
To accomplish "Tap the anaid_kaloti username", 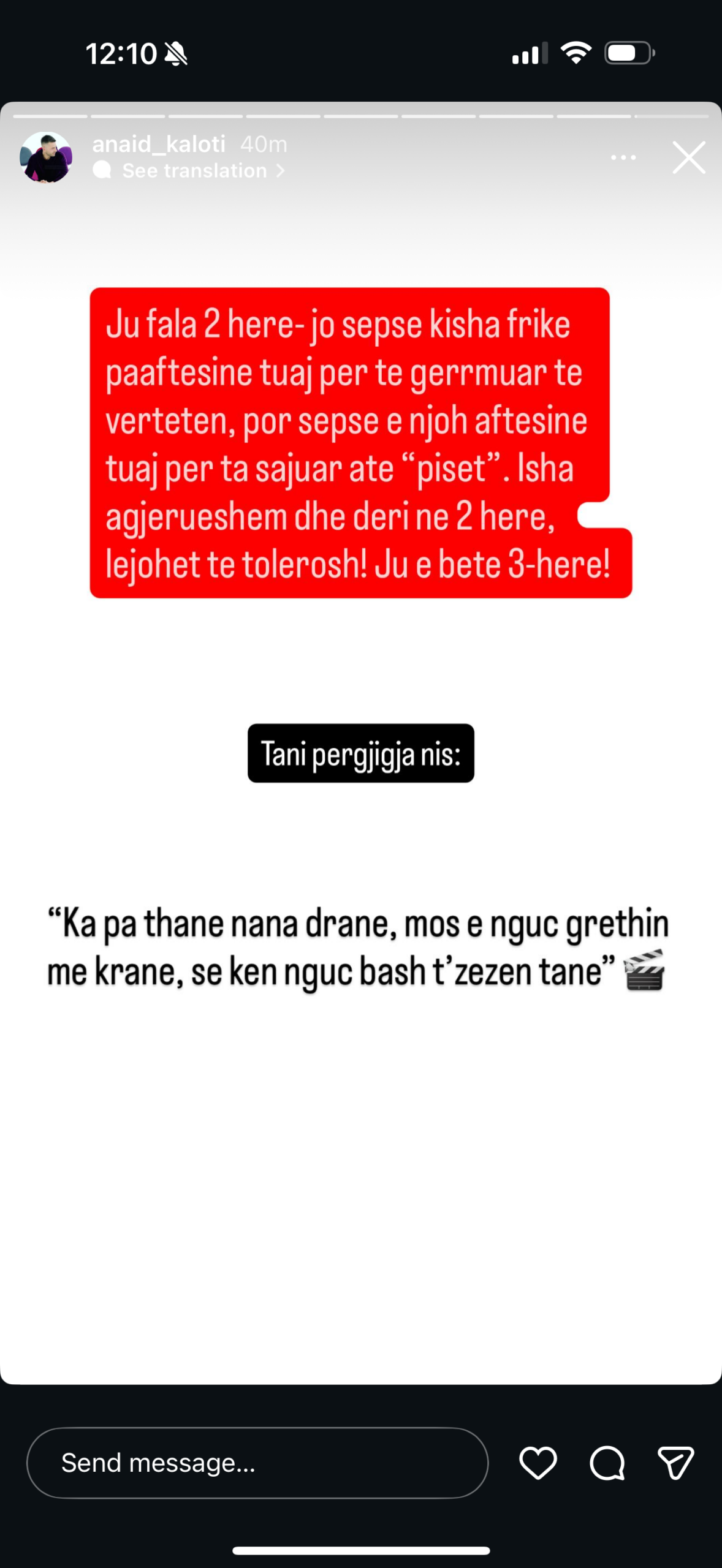I will point(159,144).
